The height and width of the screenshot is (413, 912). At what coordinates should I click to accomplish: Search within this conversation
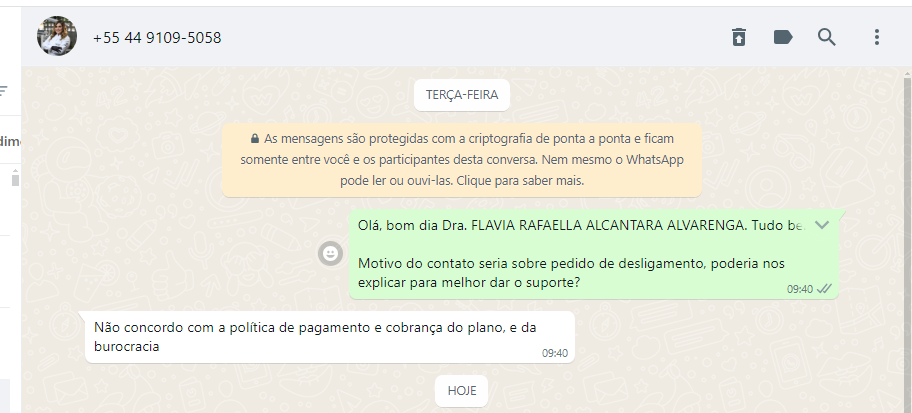click(x=826, y=37)
